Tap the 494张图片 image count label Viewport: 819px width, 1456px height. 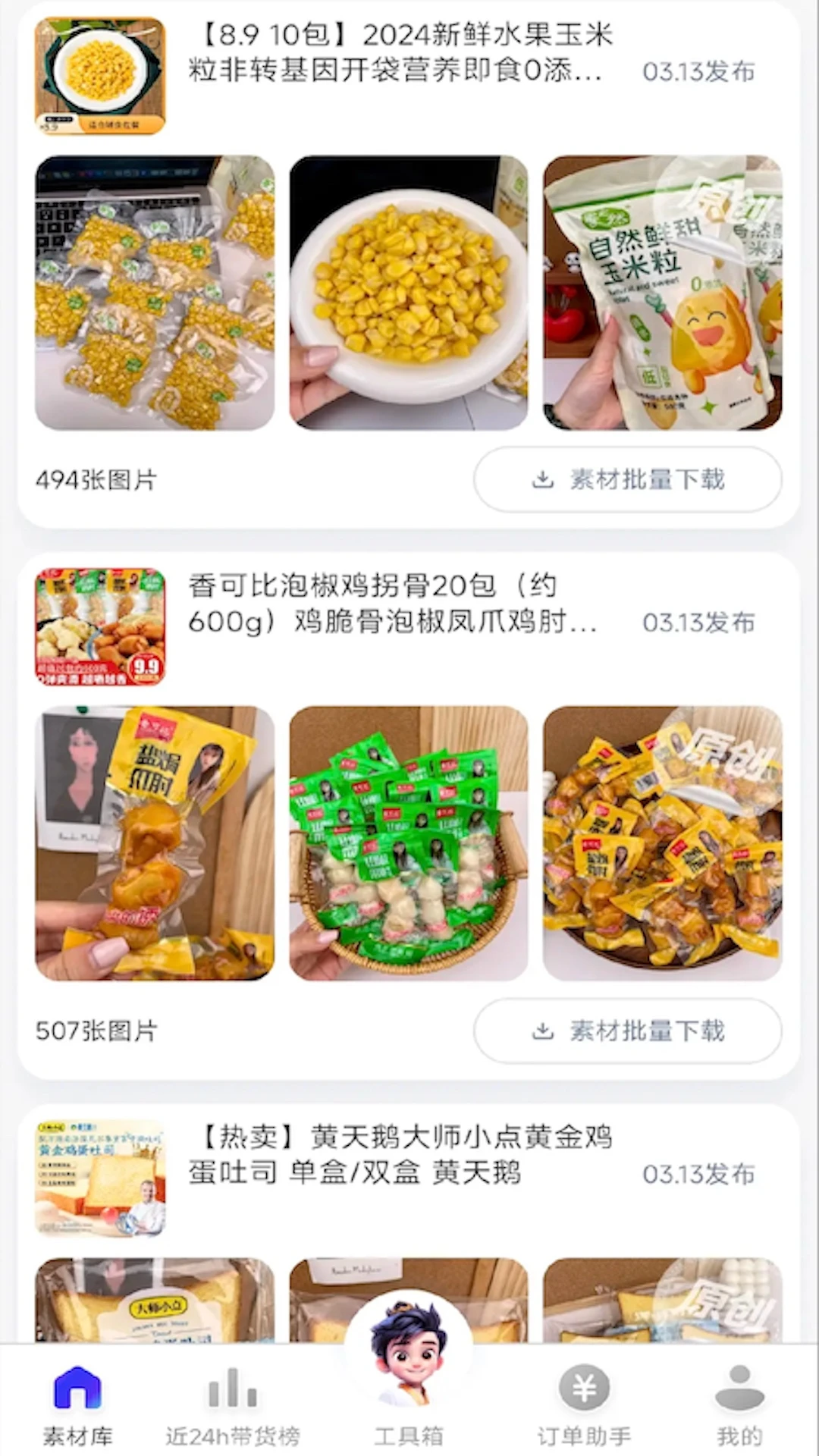93,479
